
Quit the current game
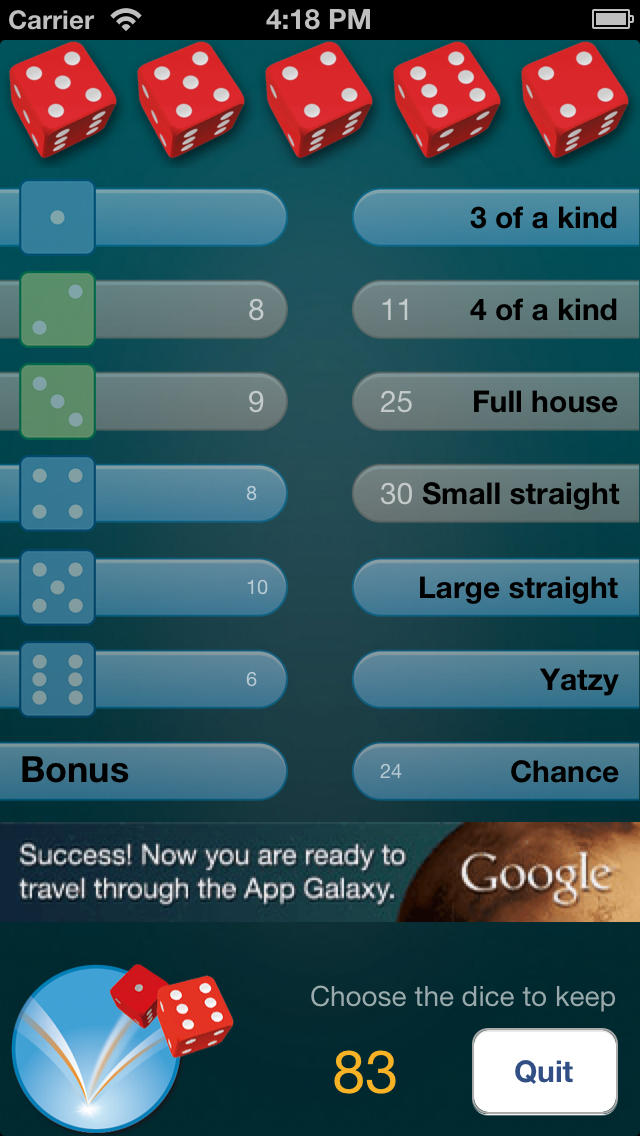545,1071
